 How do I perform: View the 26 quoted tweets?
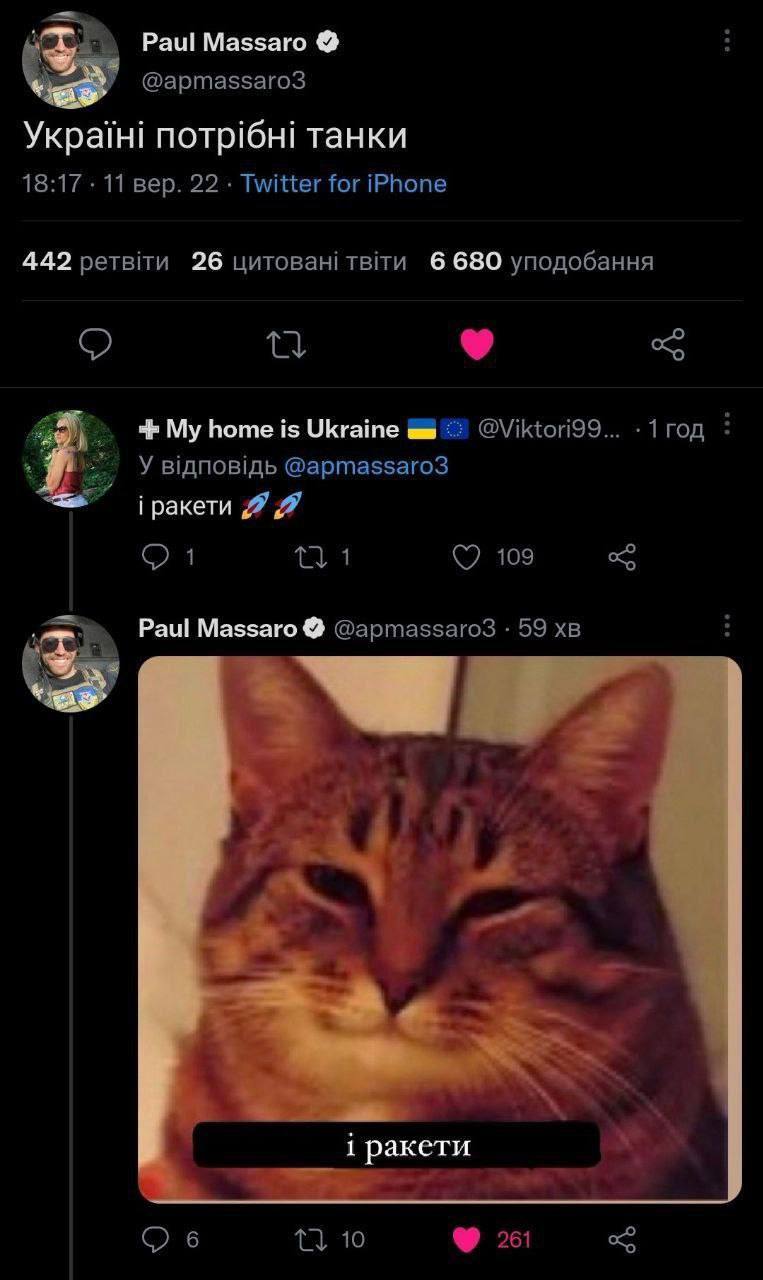pyautogui.click(x=299, y=262)
